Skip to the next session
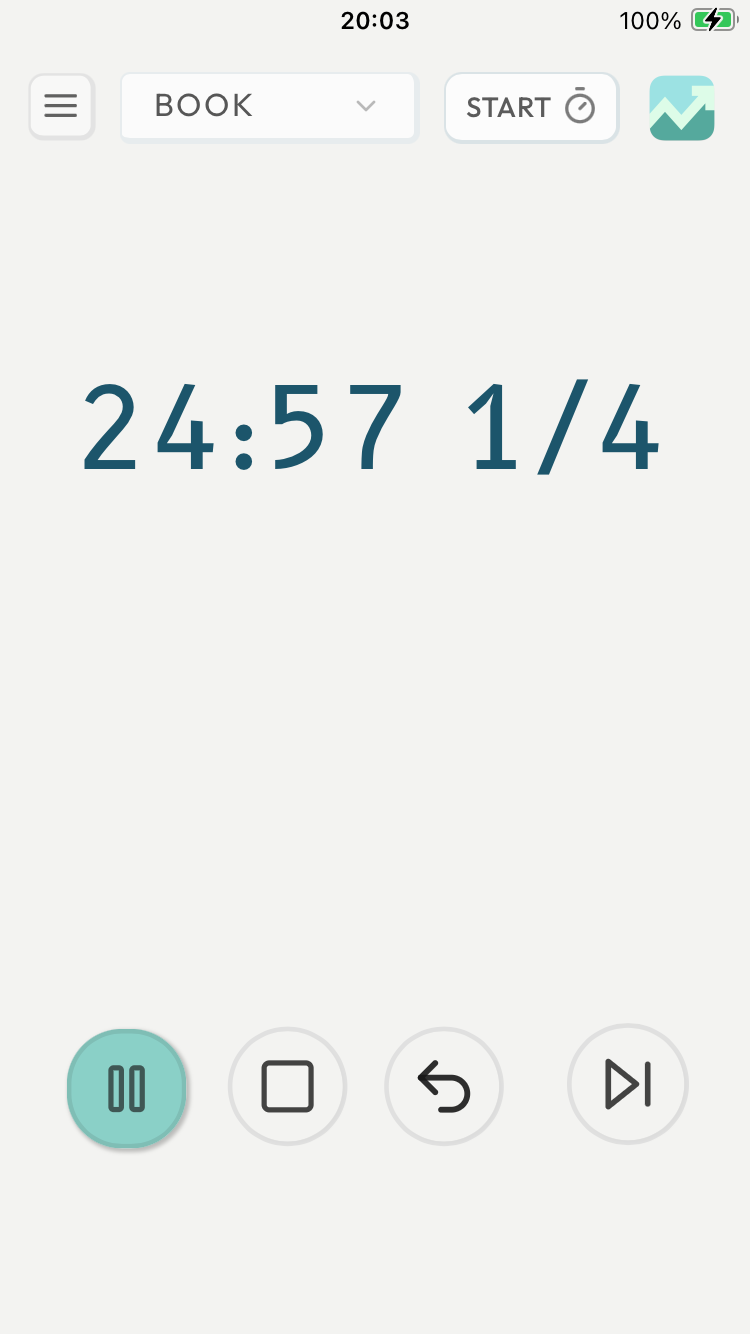The height and width of the screenshot is (1334, 750). (628, 1084)
